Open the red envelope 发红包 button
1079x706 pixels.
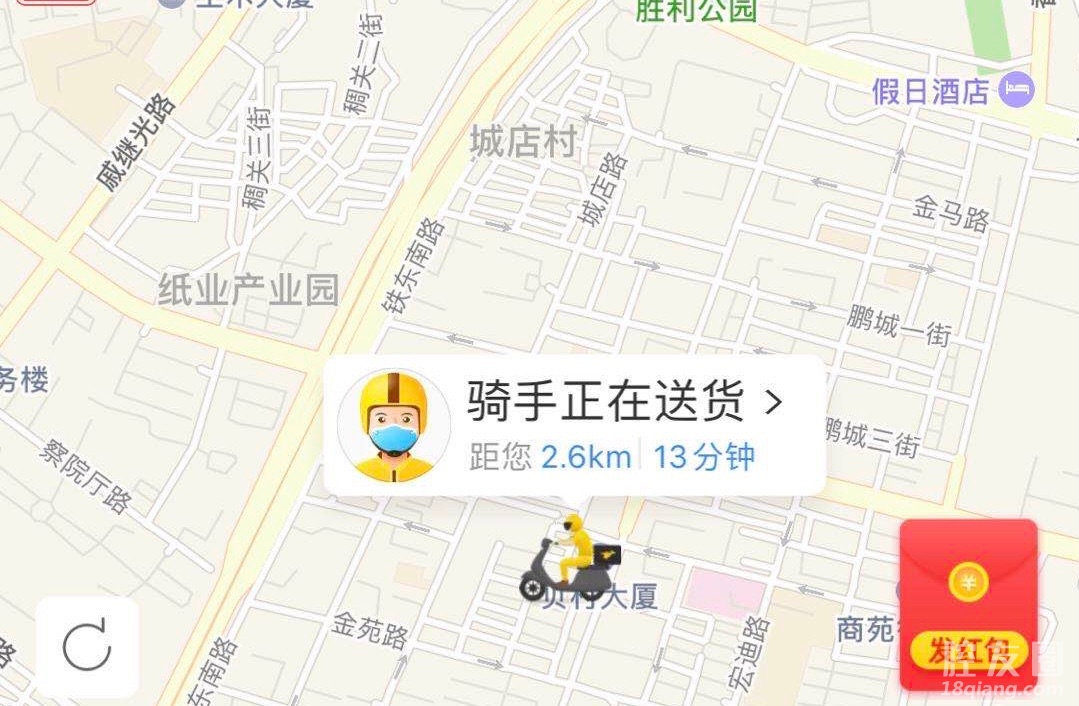click(x=968, y=606)
